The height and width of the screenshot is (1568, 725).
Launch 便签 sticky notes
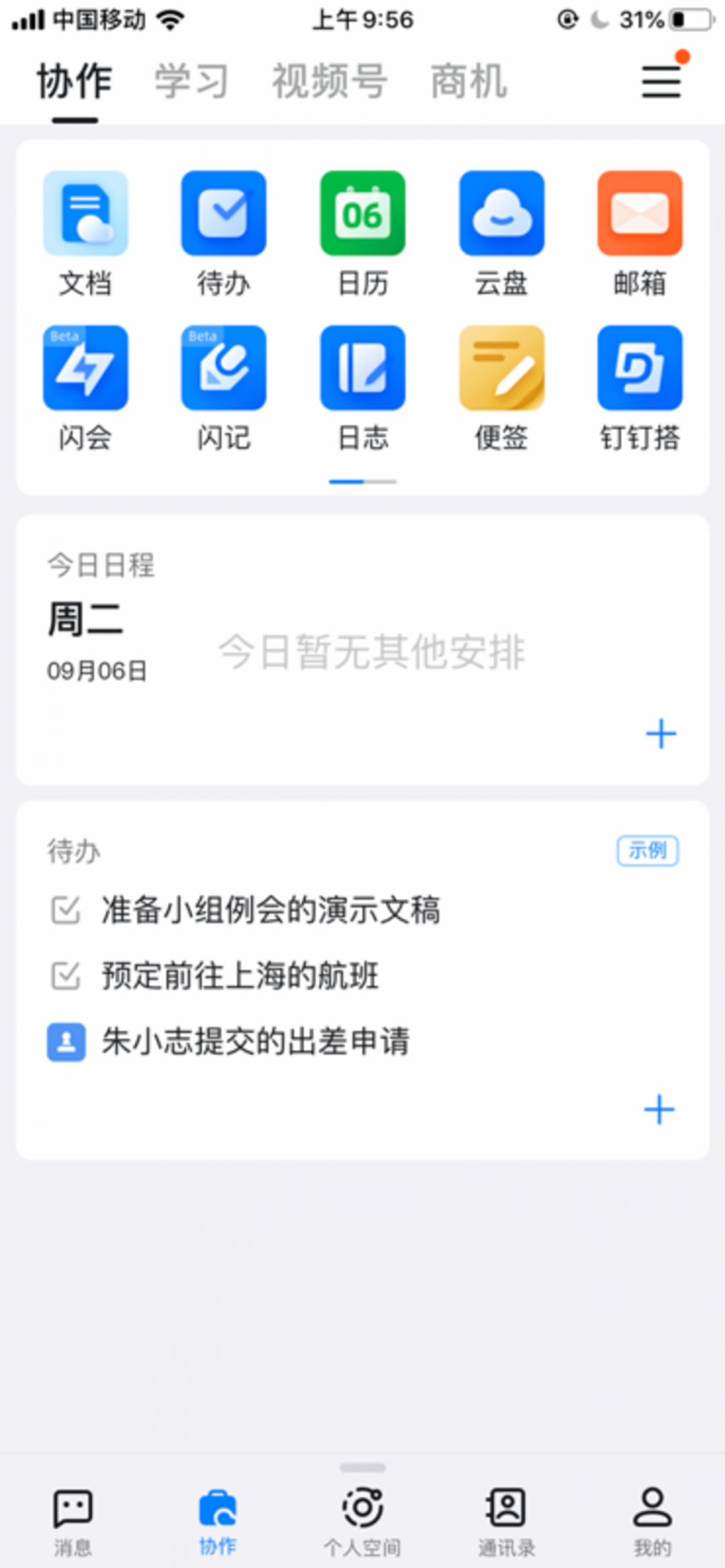tap(501, 389)
